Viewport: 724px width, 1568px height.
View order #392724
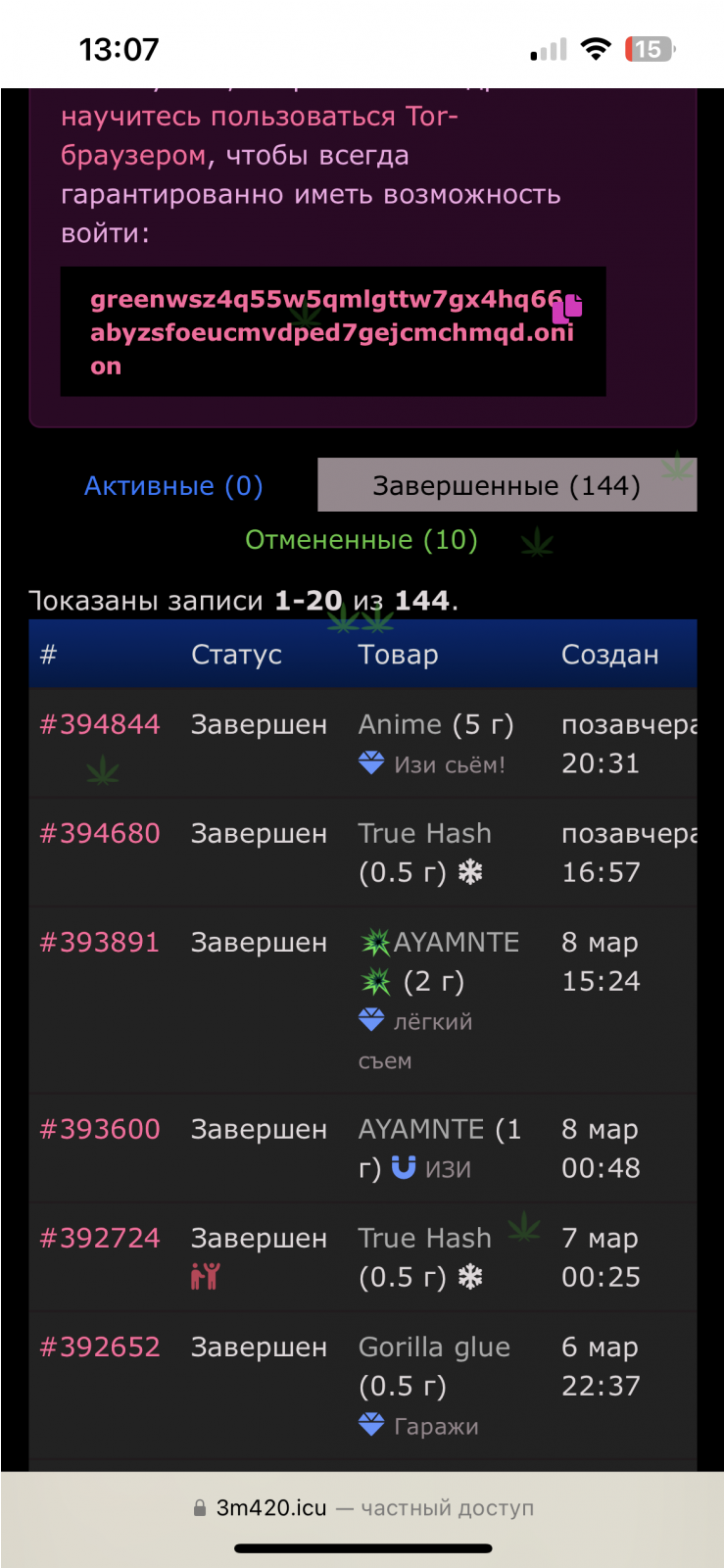pyautogui.click(x=100, y=1239)
